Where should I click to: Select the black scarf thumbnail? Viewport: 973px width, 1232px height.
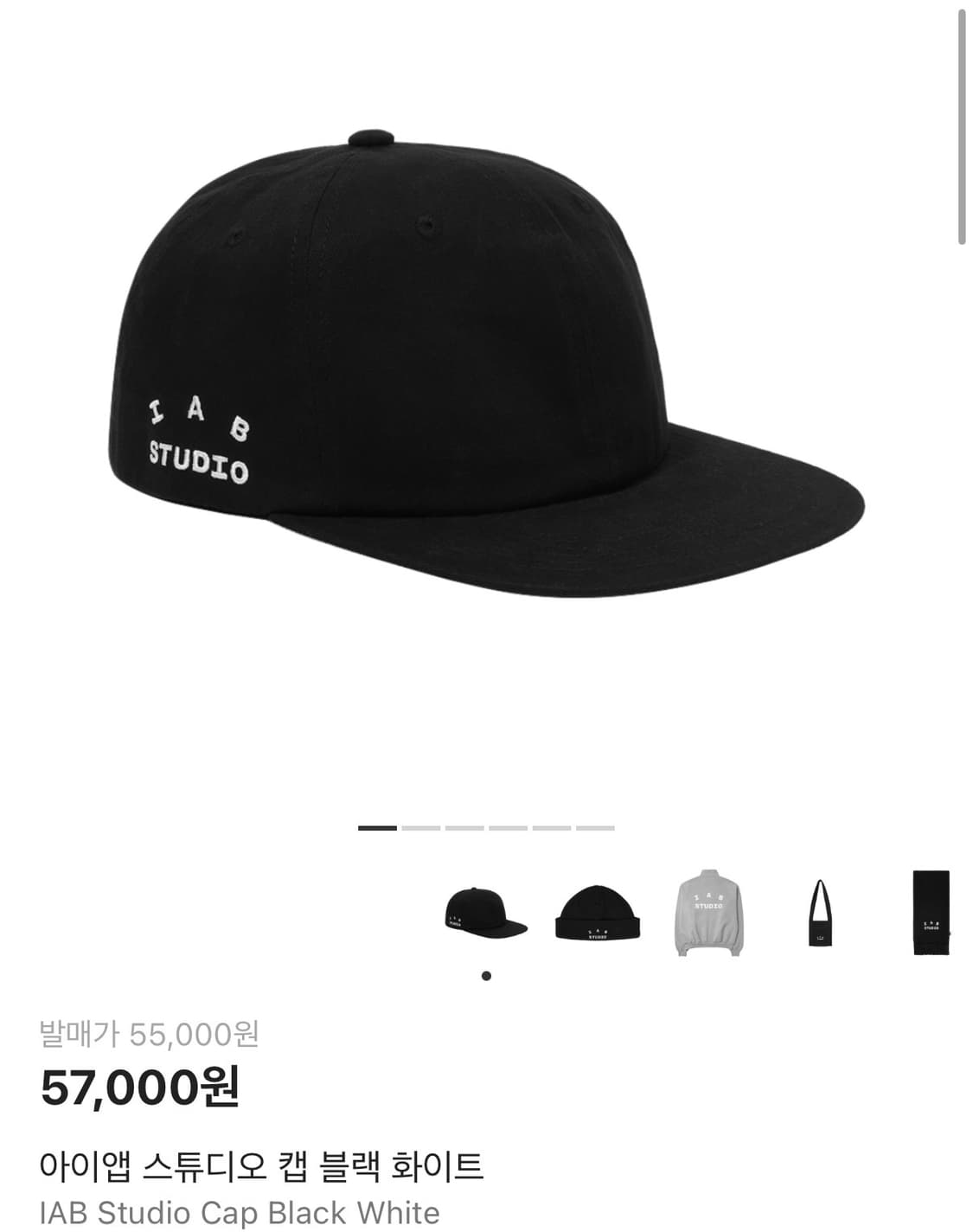(x=931, y=913)
